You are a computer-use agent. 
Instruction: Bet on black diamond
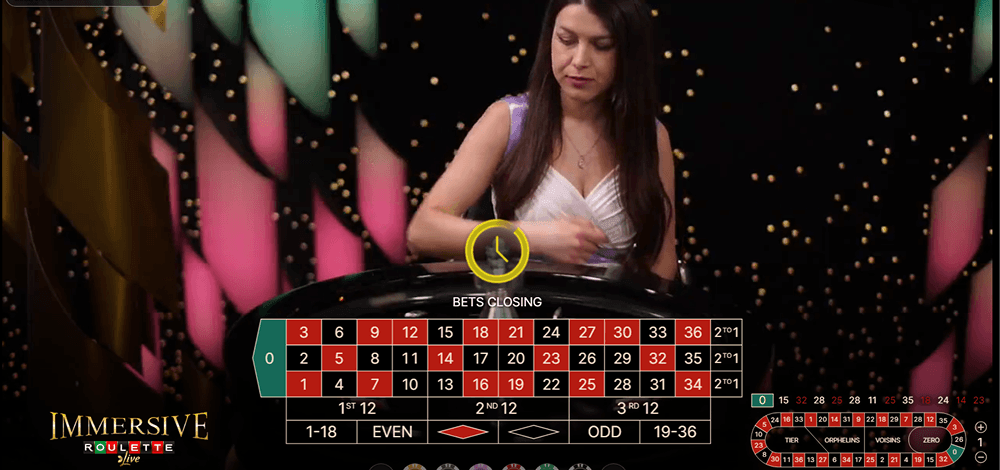pos(534,432)
